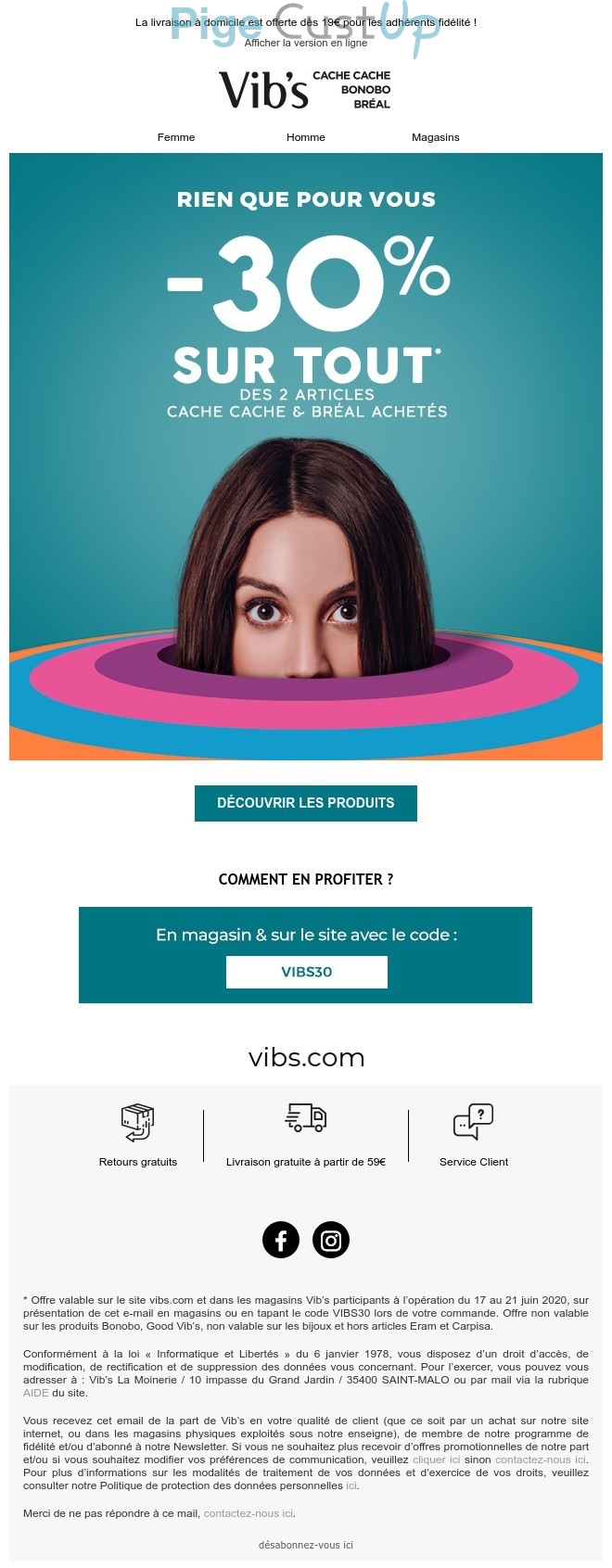612x1568 pixels.
Task: Open the Magasins link
Action: pyautogui.click(x=435, y=137)
